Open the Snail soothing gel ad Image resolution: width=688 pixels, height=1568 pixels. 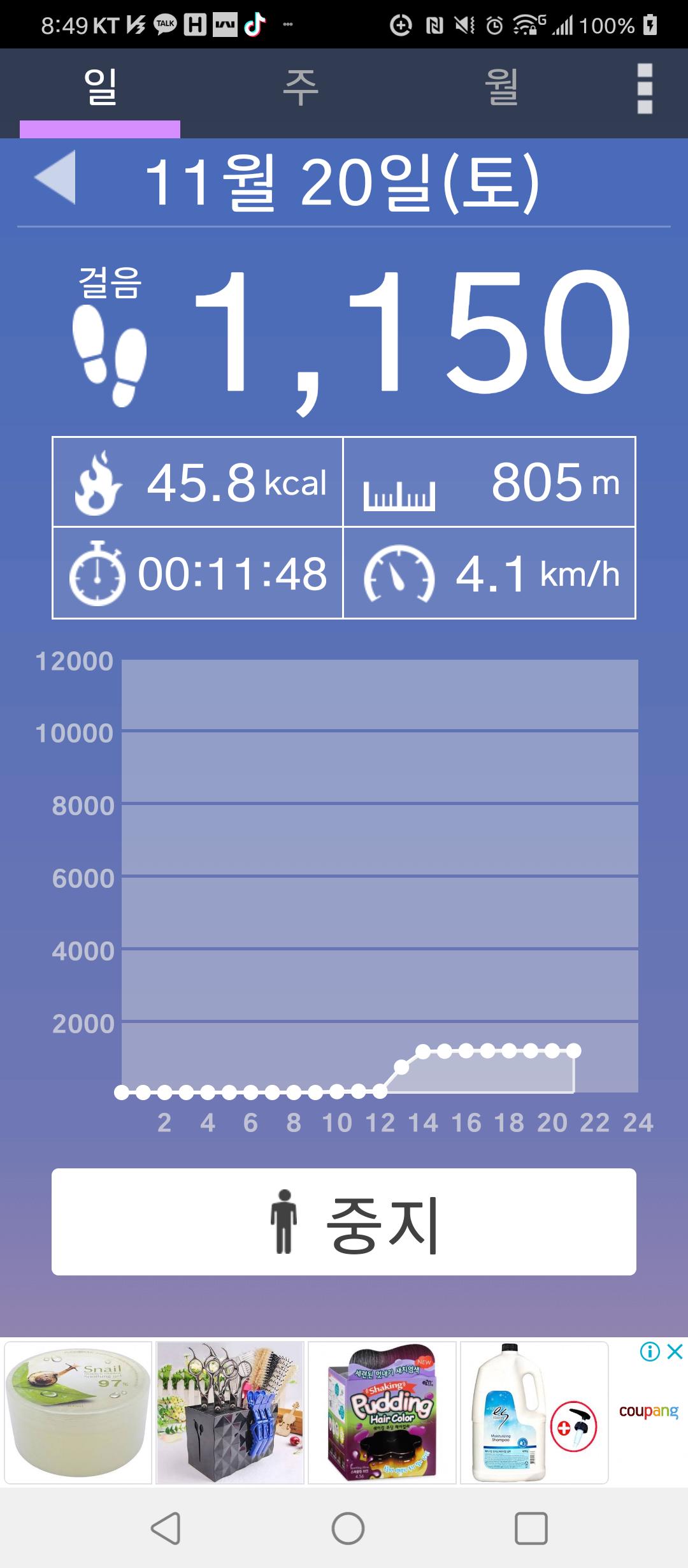coord(78,1412)
